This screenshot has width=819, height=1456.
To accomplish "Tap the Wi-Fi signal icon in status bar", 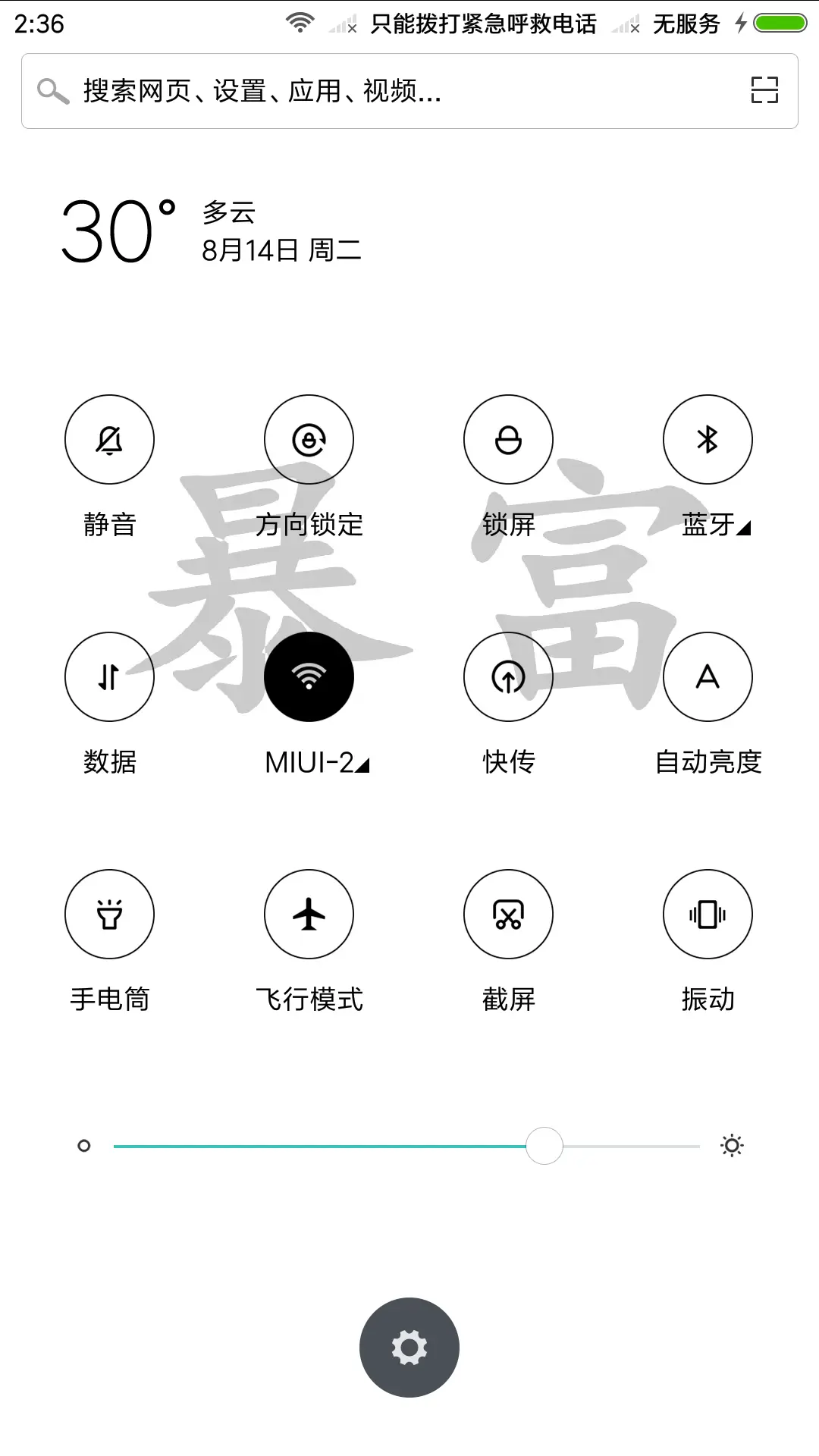I will coord(302,23).
